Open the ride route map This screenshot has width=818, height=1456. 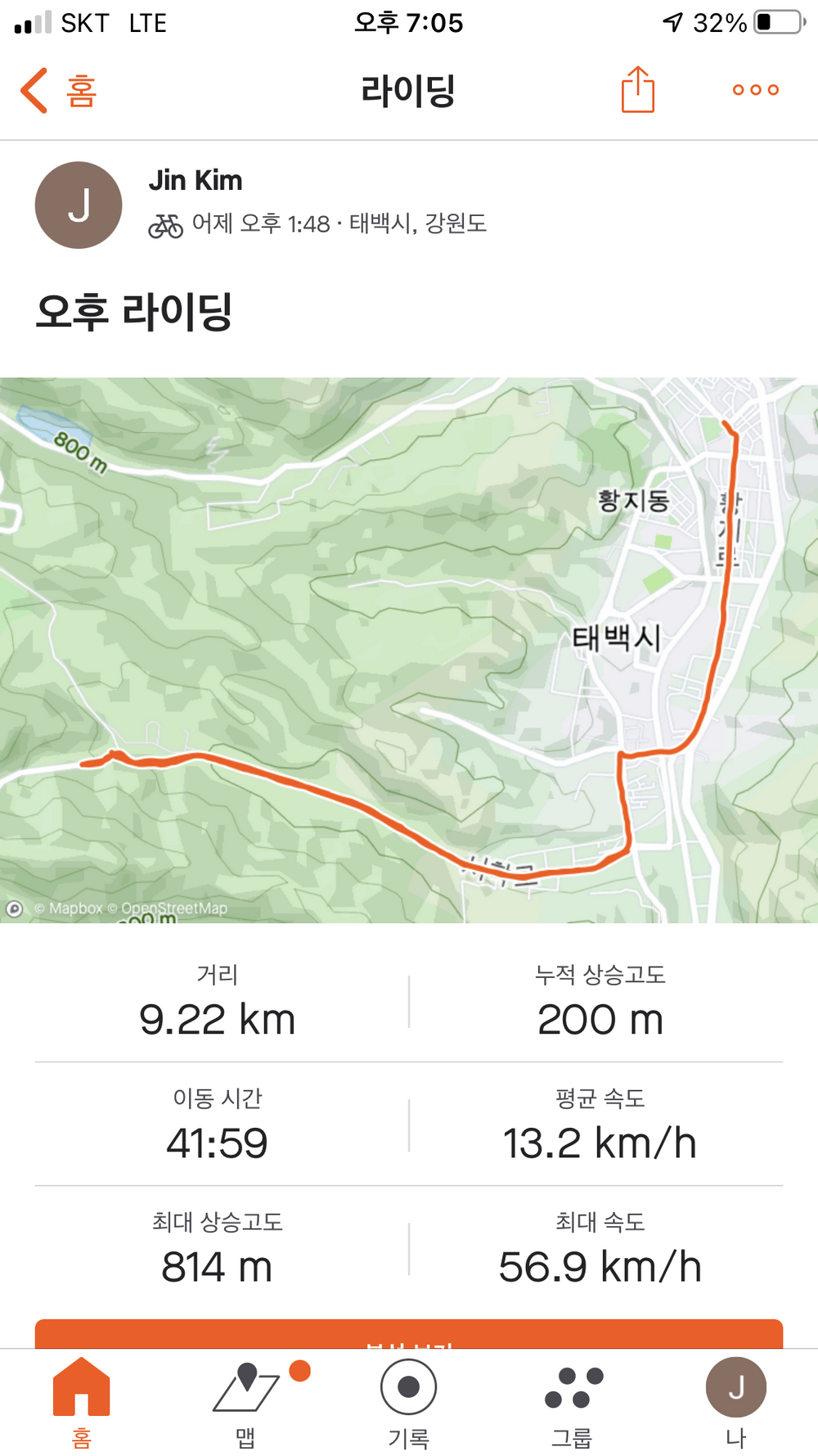[x=409, y=650]
